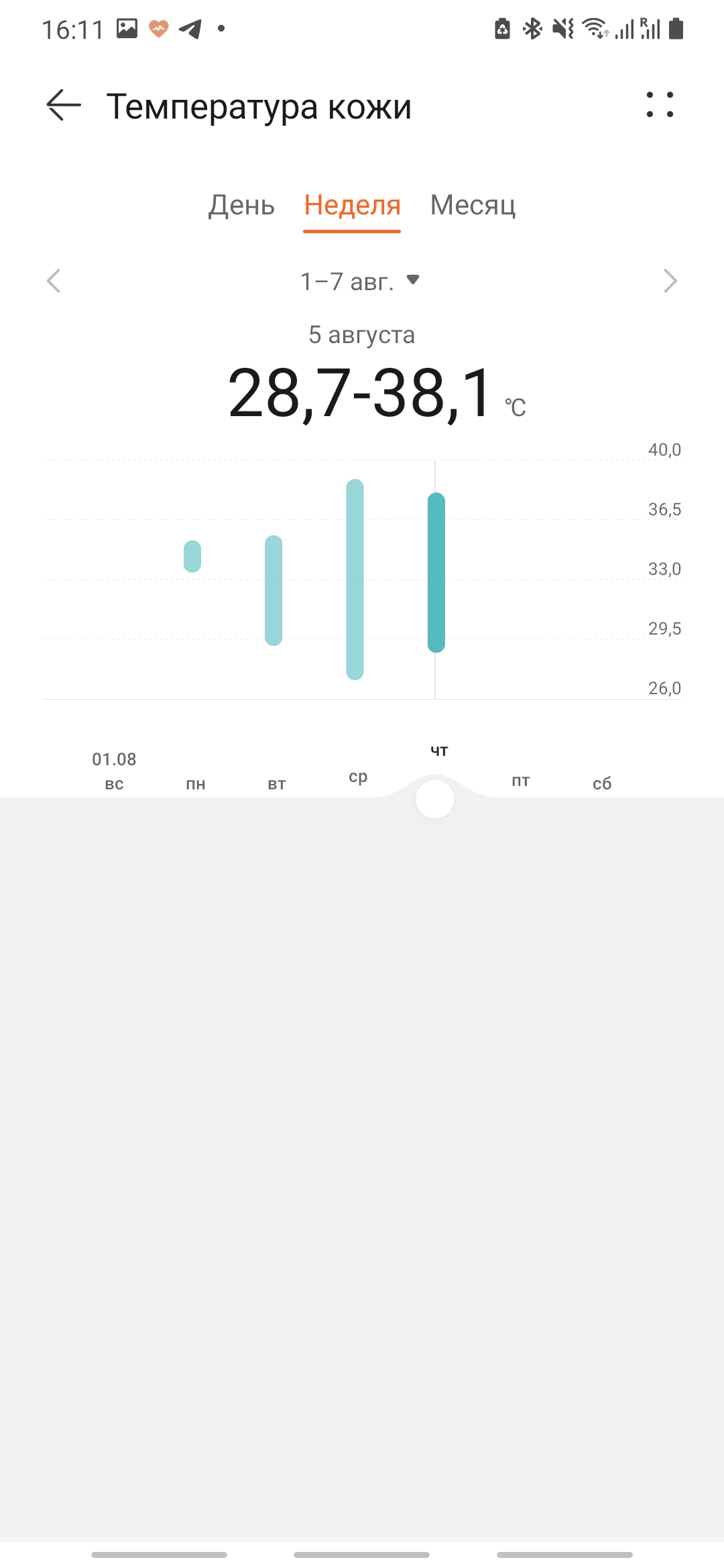
Task: Select вс 01.08 on the chart
Action: 114,771
